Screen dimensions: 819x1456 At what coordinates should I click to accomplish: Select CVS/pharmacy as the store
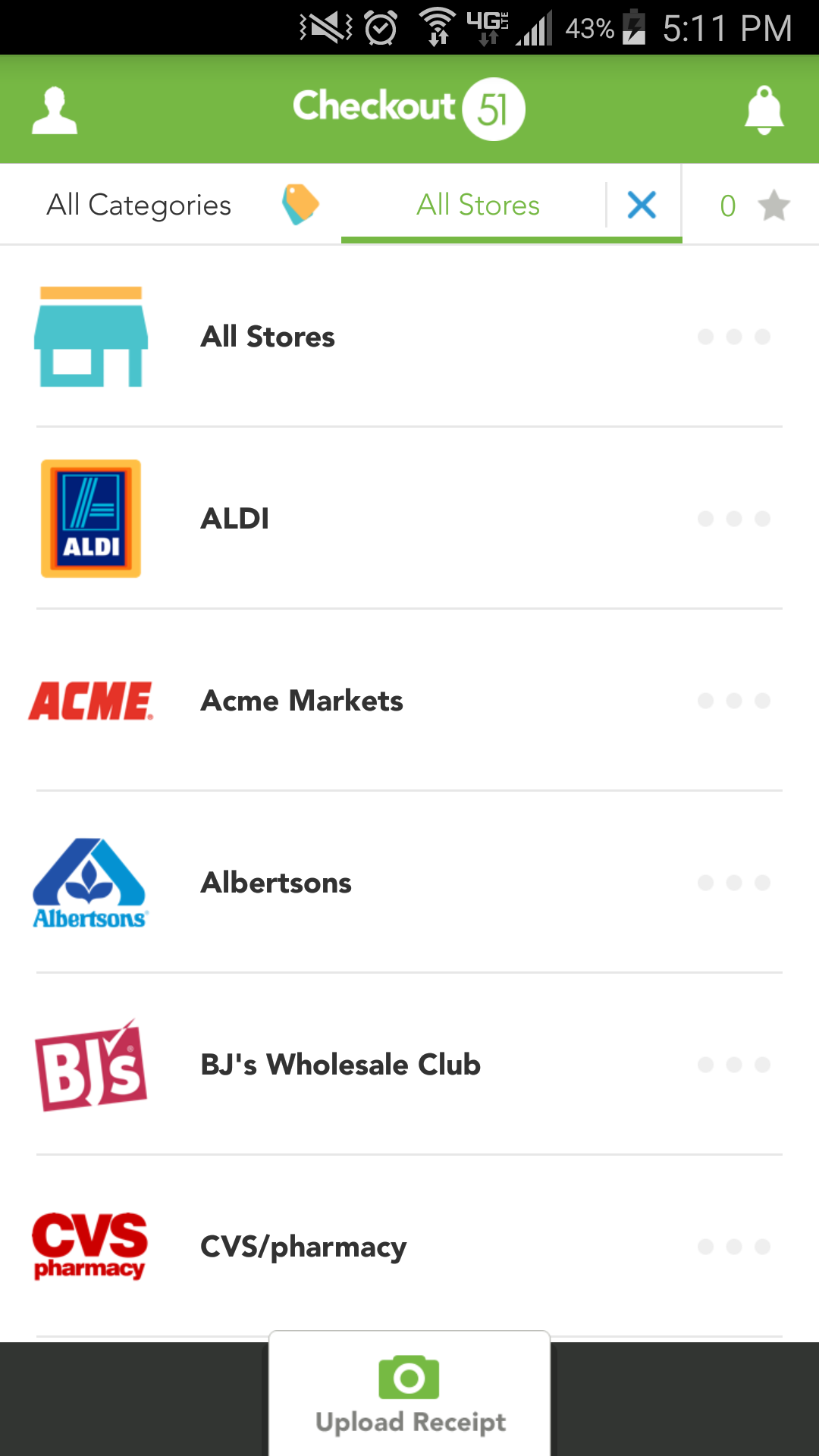click(x=409, y=1247)
